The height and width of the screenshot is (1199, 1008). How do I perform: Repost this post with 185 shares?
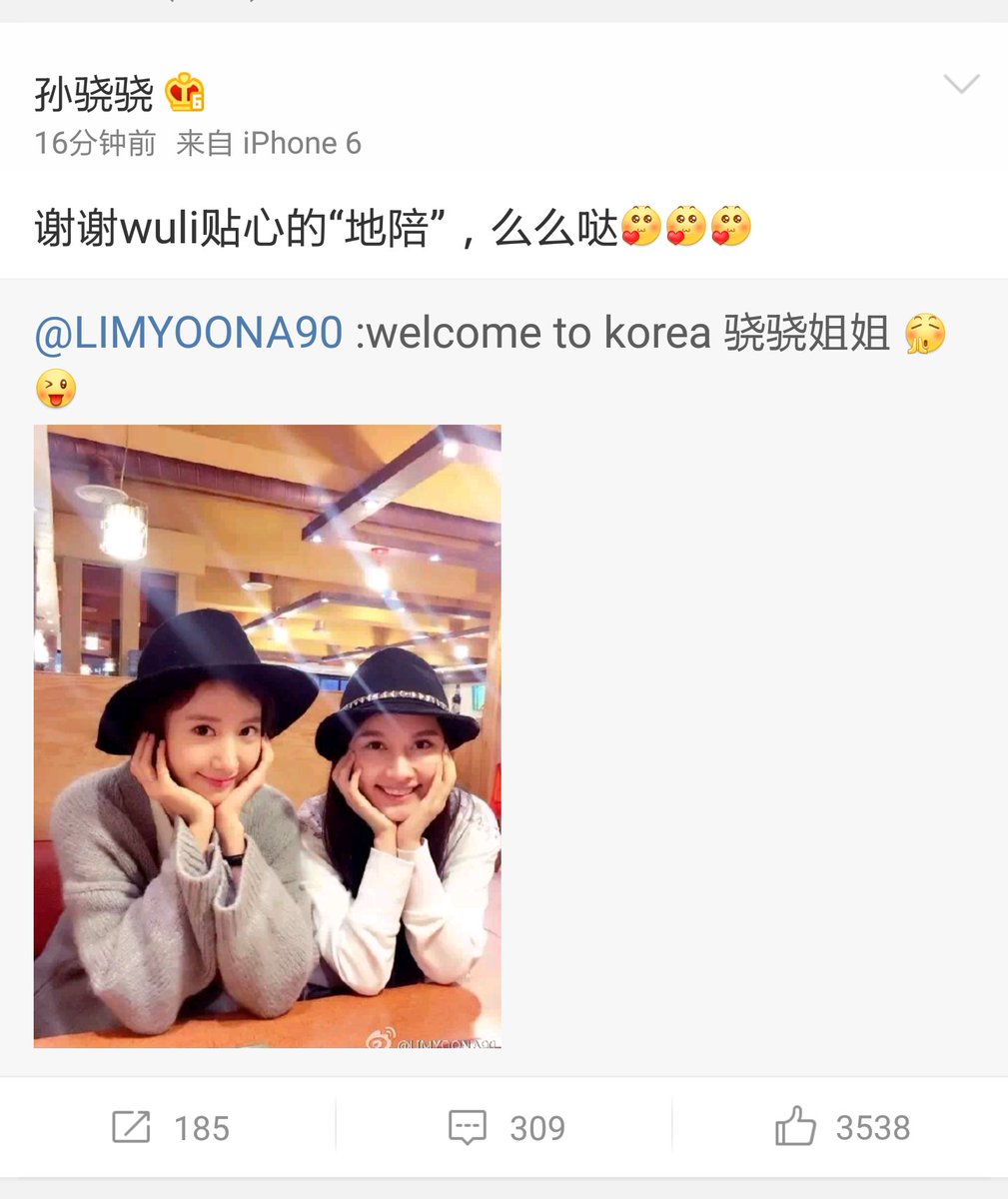tap(170, 1127)
